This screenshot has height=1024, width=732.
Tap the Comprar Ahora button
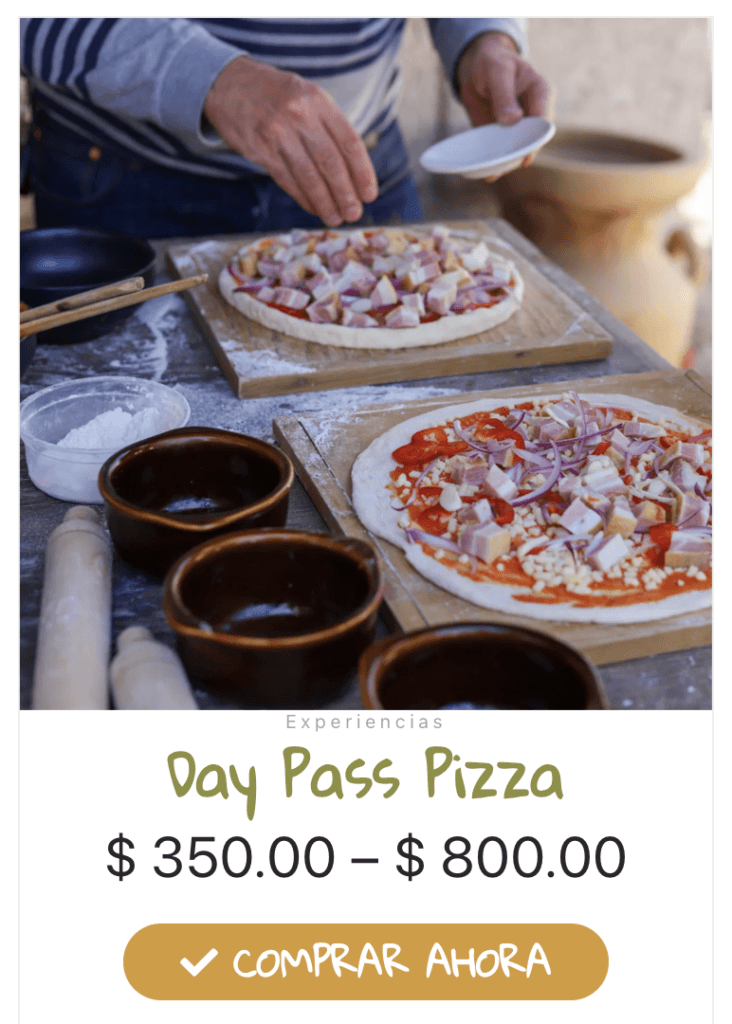(x=365, y=961)
